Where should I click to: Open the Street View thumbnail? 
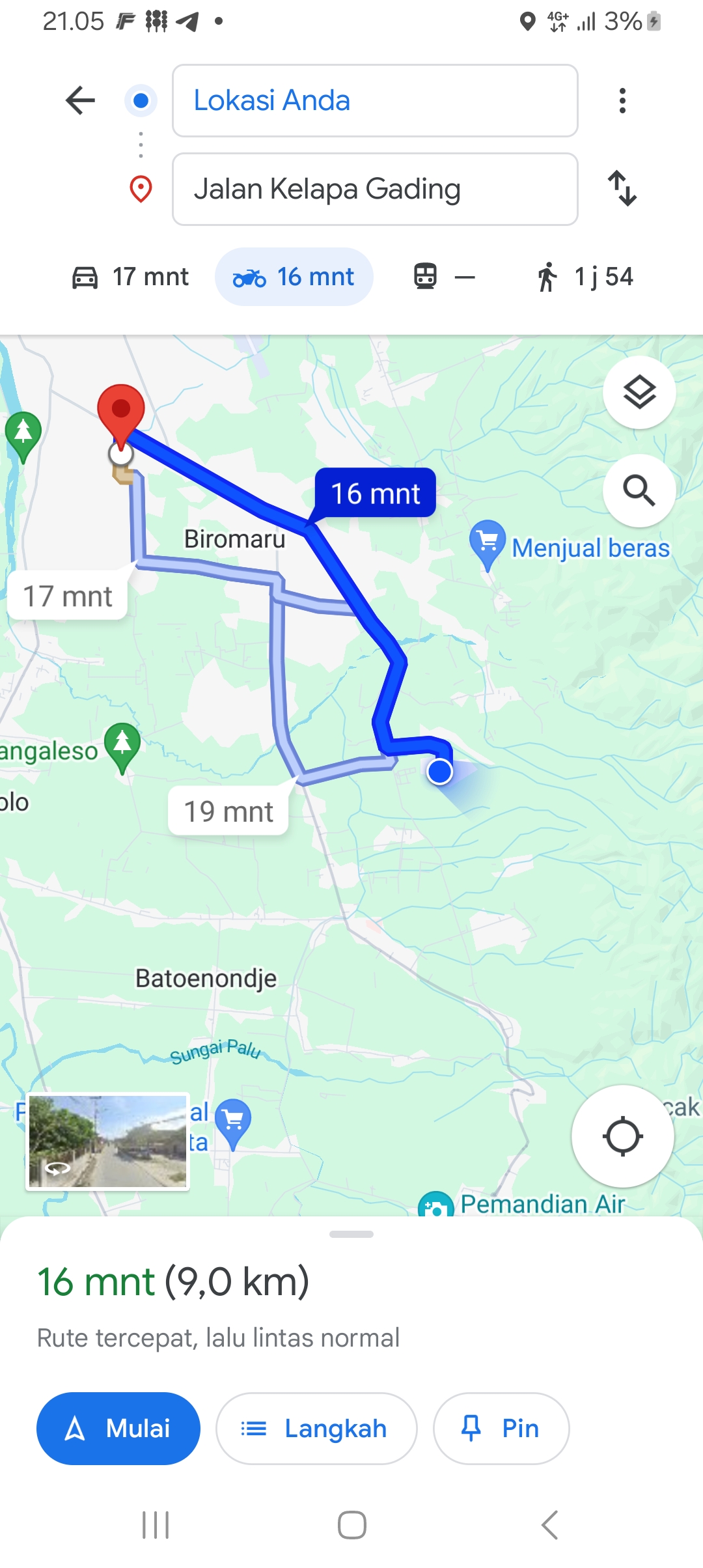click(108, 1141)
